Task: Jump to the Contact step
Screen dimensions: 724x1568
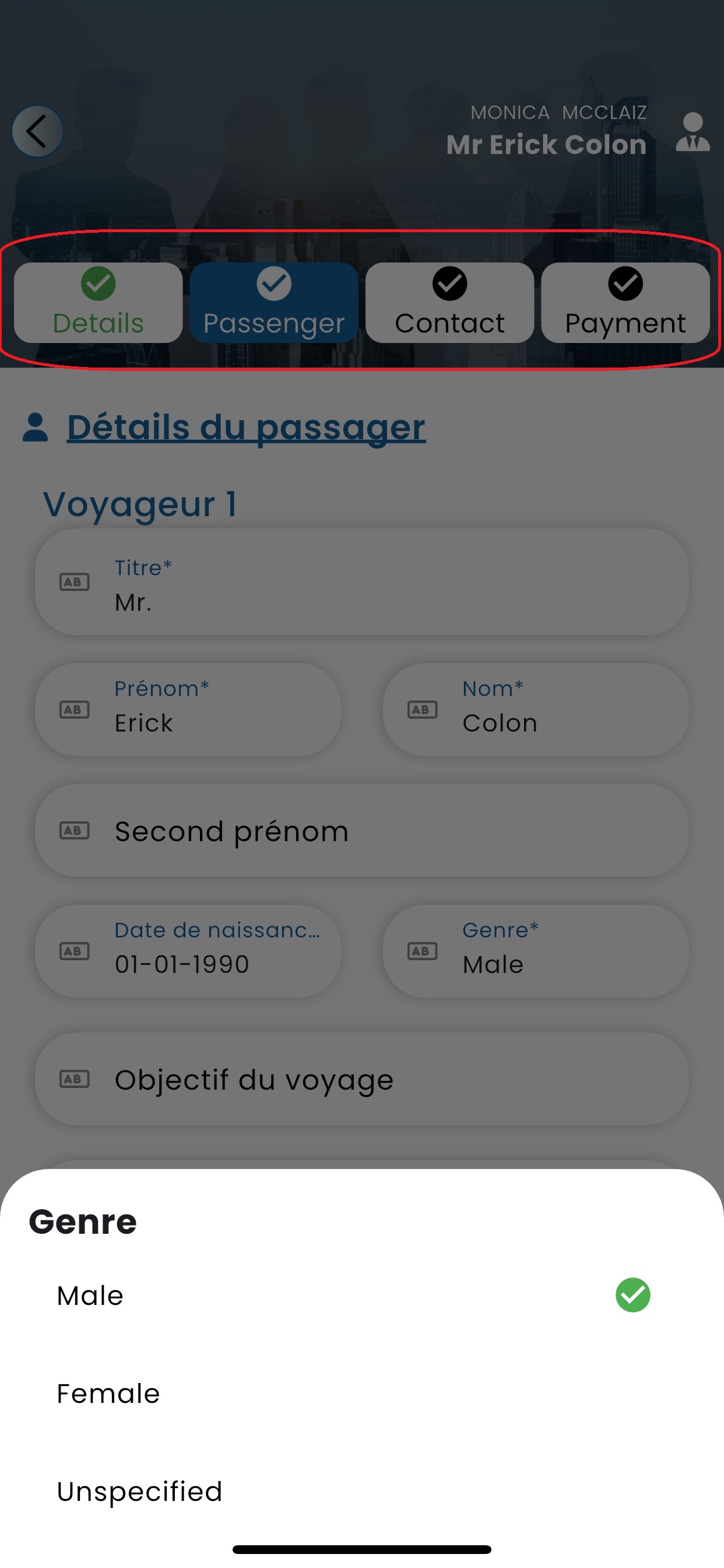Action: (x=449, y=303)
